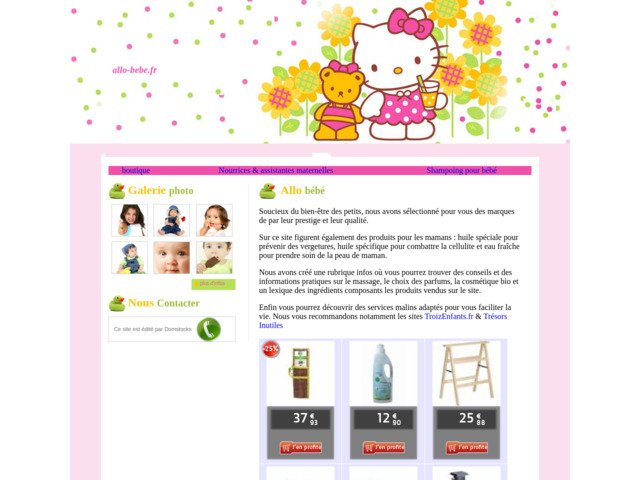The width and height of the screenshot is (640, 480).
Task: View the photo of the baby holding a red flower
Action: pyautogui.click(x=172, y=220)
